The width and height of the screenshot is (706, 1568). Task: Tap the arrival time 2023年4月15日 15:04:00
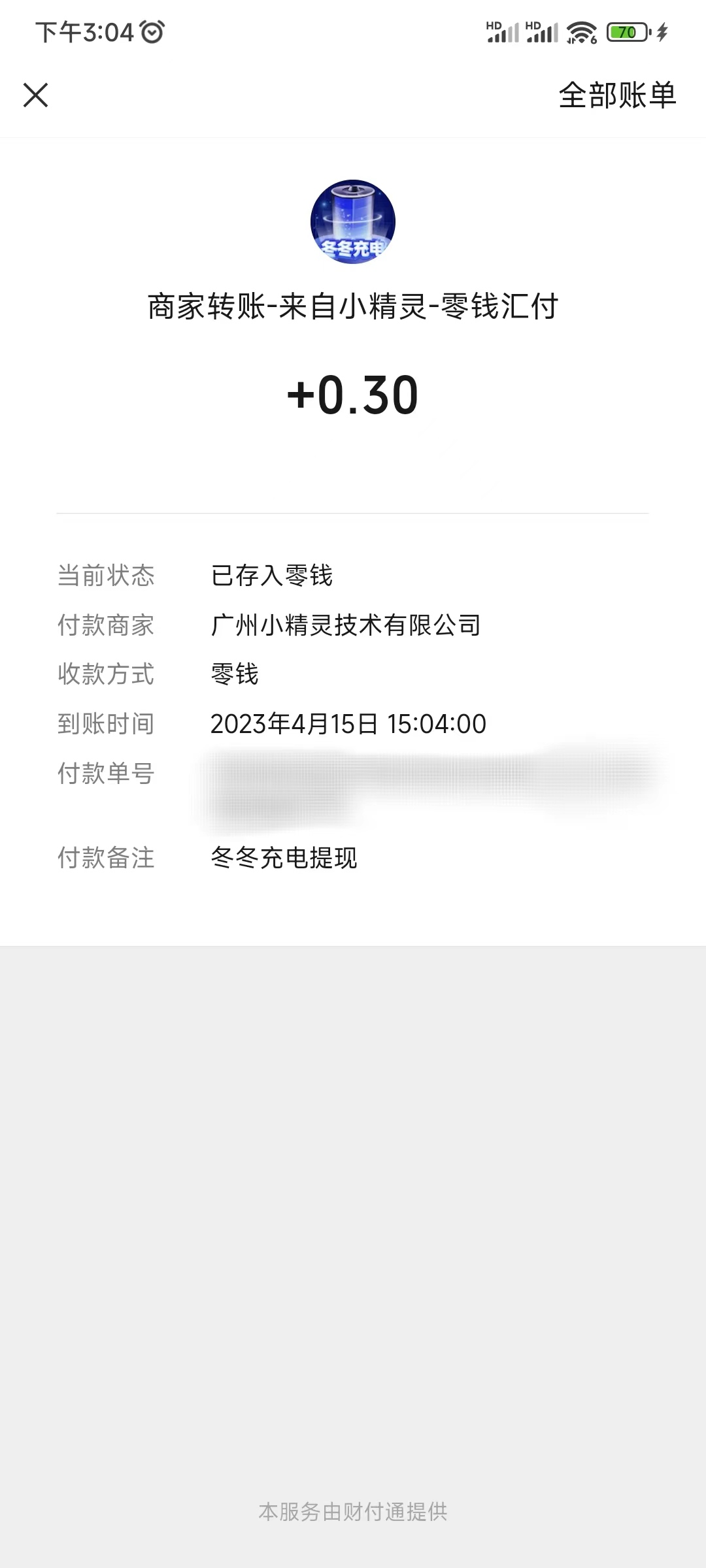[x=346, y=724]
